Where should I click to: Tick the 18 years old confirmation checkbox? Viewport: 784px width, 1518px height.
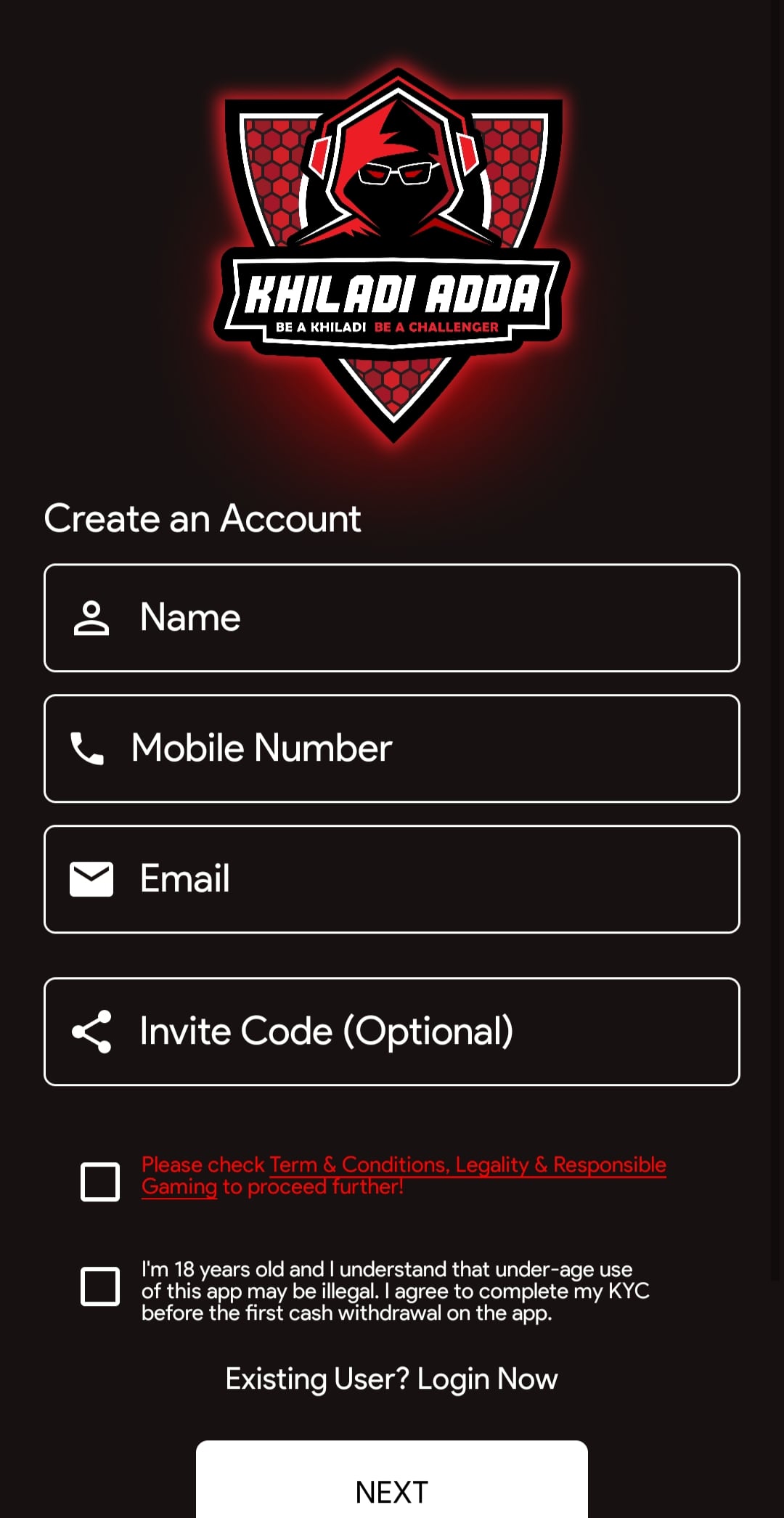(100, 1286)
